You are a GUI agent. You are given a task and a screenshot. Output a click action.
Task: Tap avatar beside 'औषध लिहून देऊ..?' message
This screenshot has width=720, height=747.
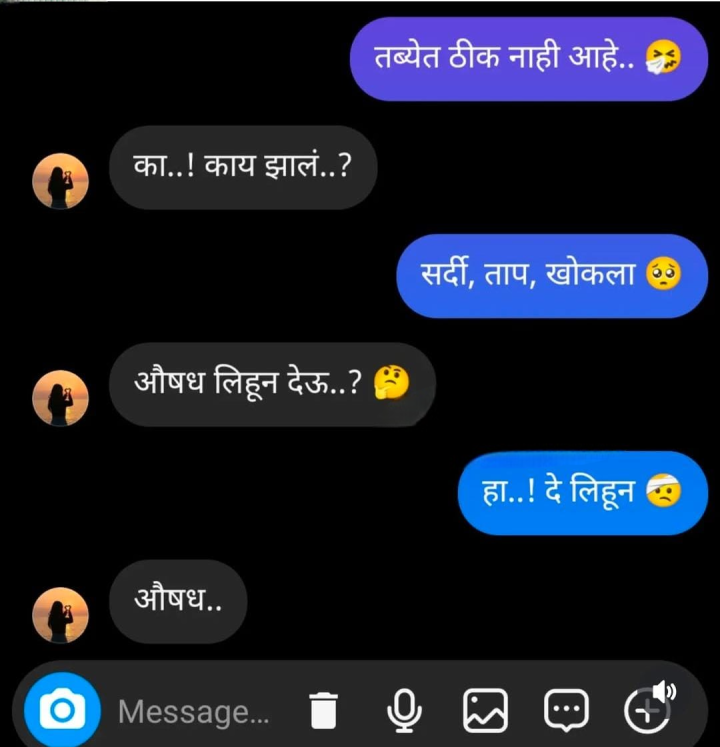click(x=60, y=398)
